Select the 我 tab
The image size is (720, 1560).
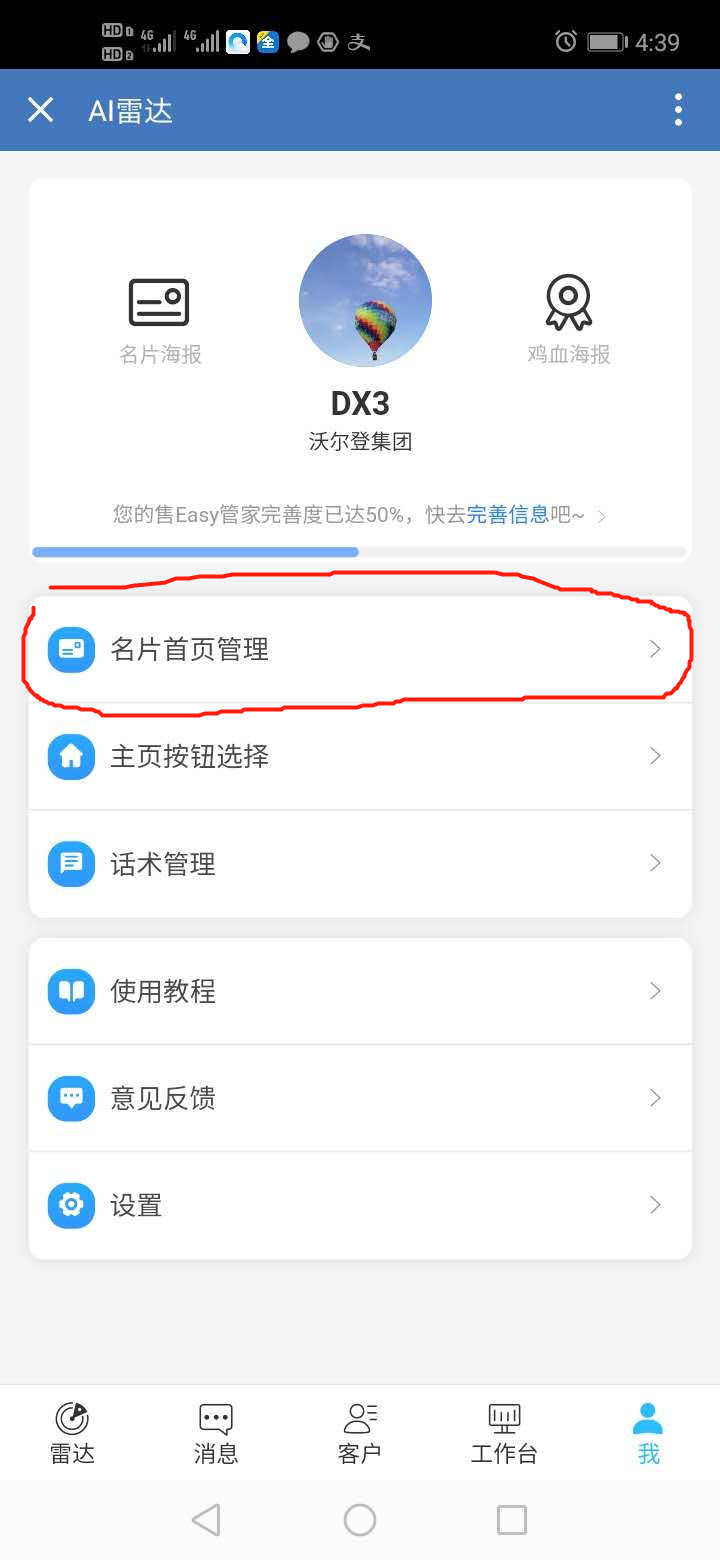click(x=648, y=1432)
